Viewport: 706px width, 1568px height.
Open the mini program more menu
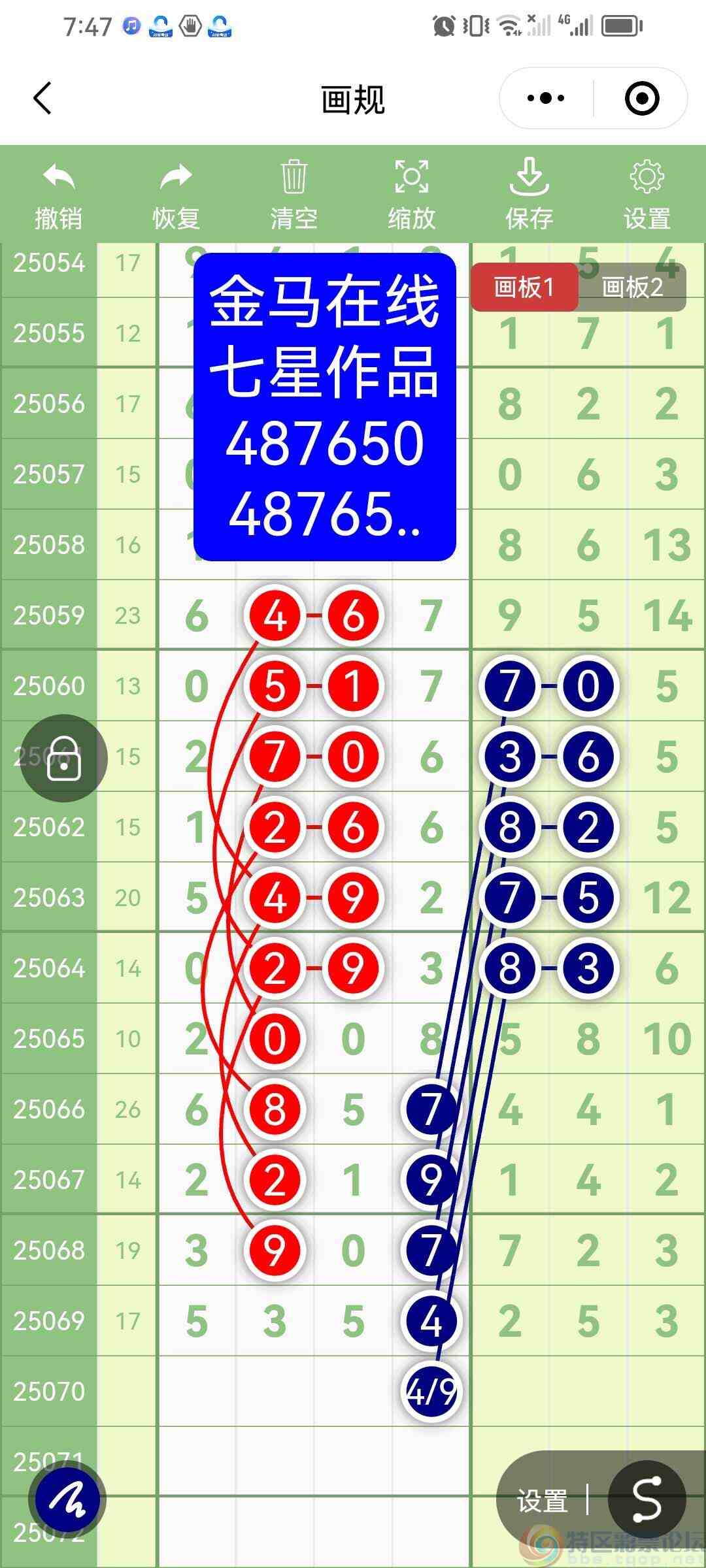point(546,99)
